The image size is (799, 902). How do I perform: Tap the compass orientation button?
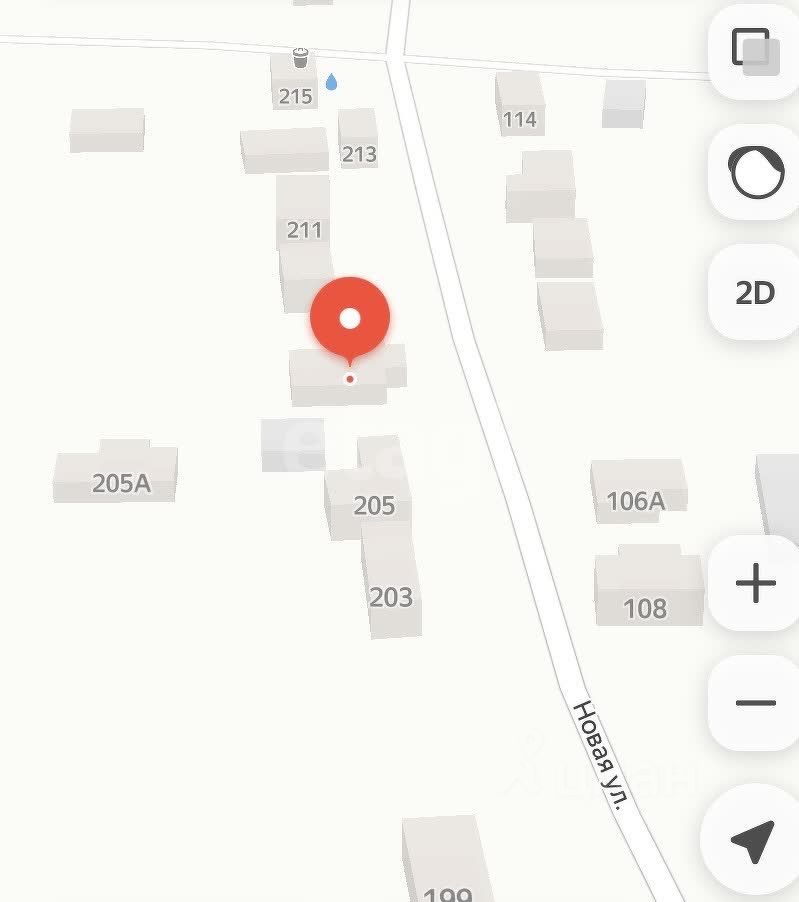coord(754,173)
